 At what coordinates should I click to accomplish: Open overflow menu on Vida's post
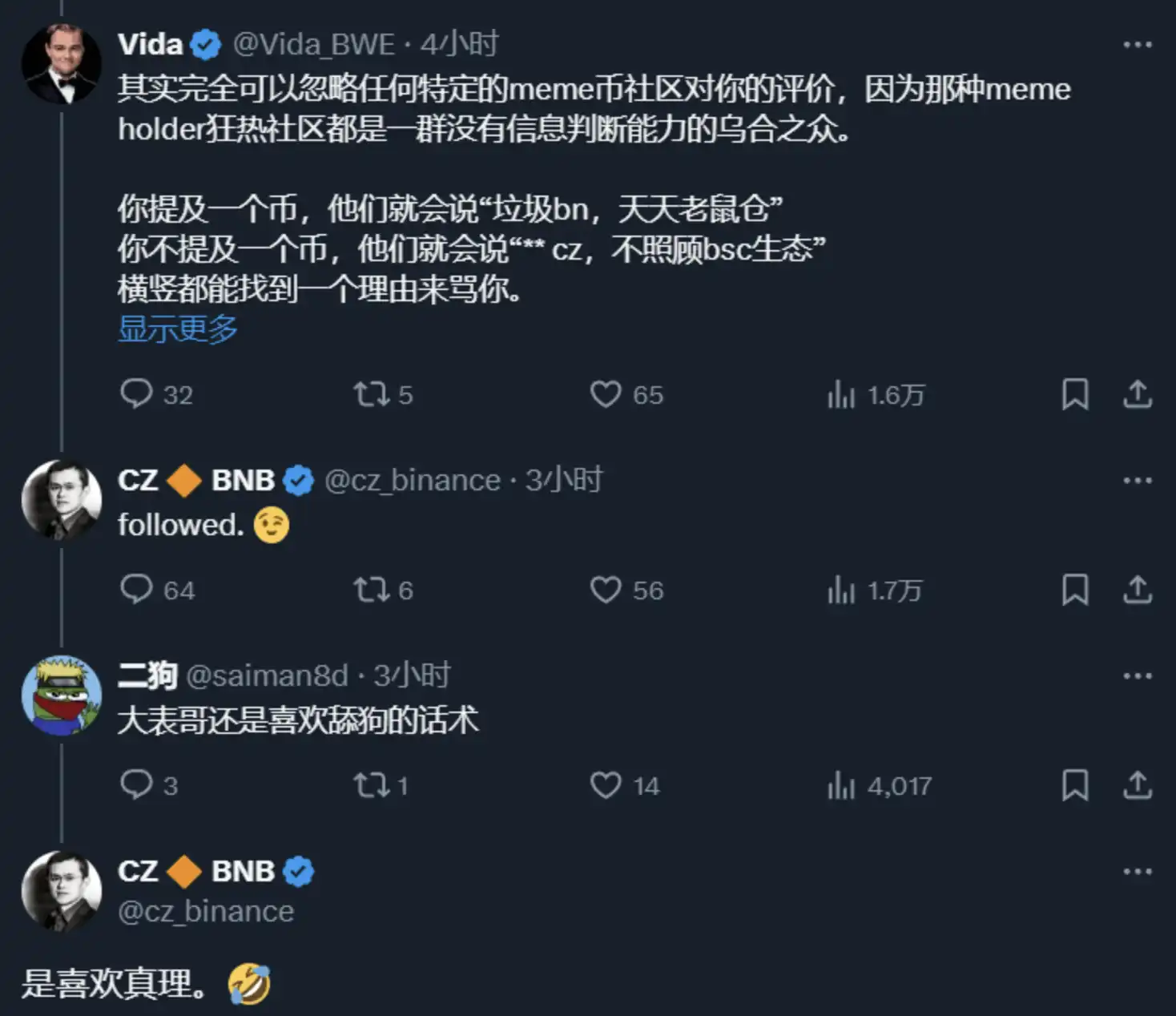(x=1137, y=45)
